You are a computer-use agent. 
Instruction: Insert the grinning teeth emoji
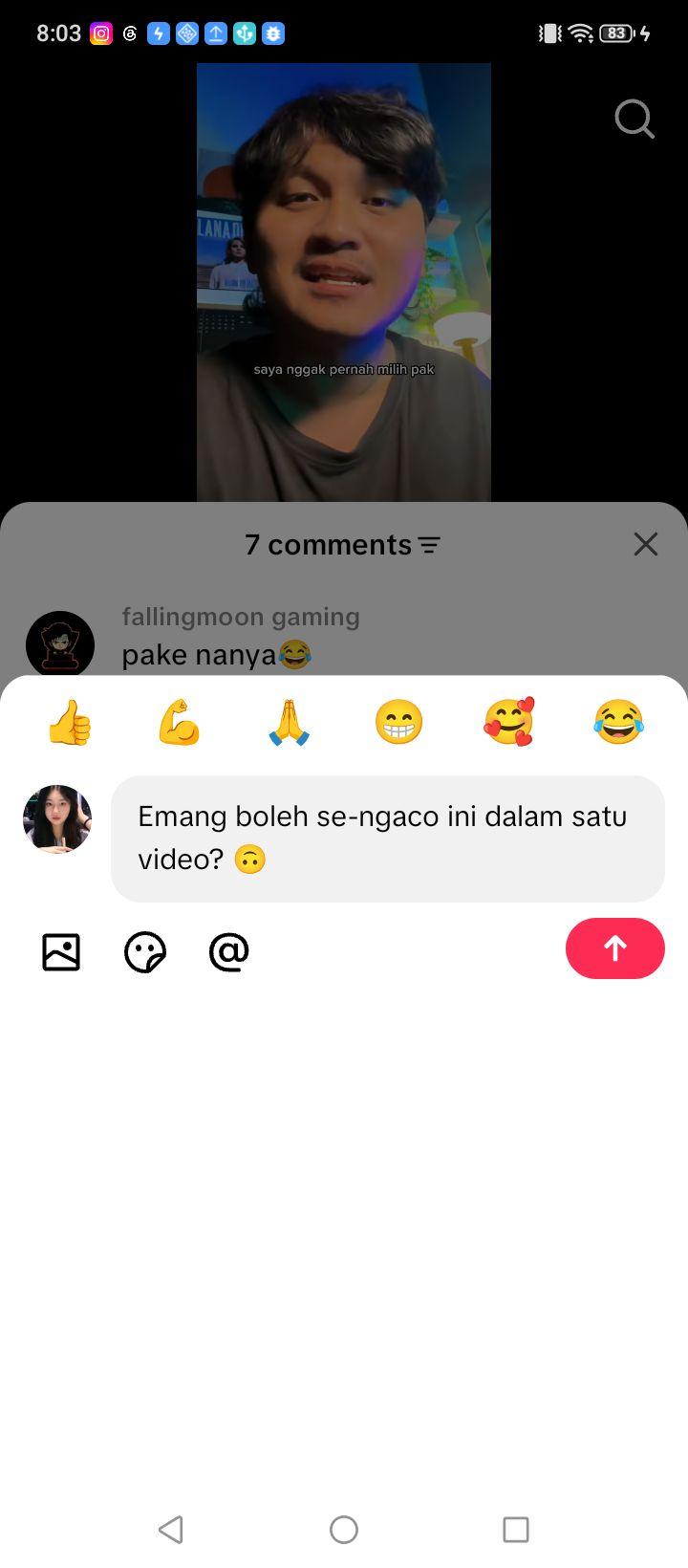(398, 722)
